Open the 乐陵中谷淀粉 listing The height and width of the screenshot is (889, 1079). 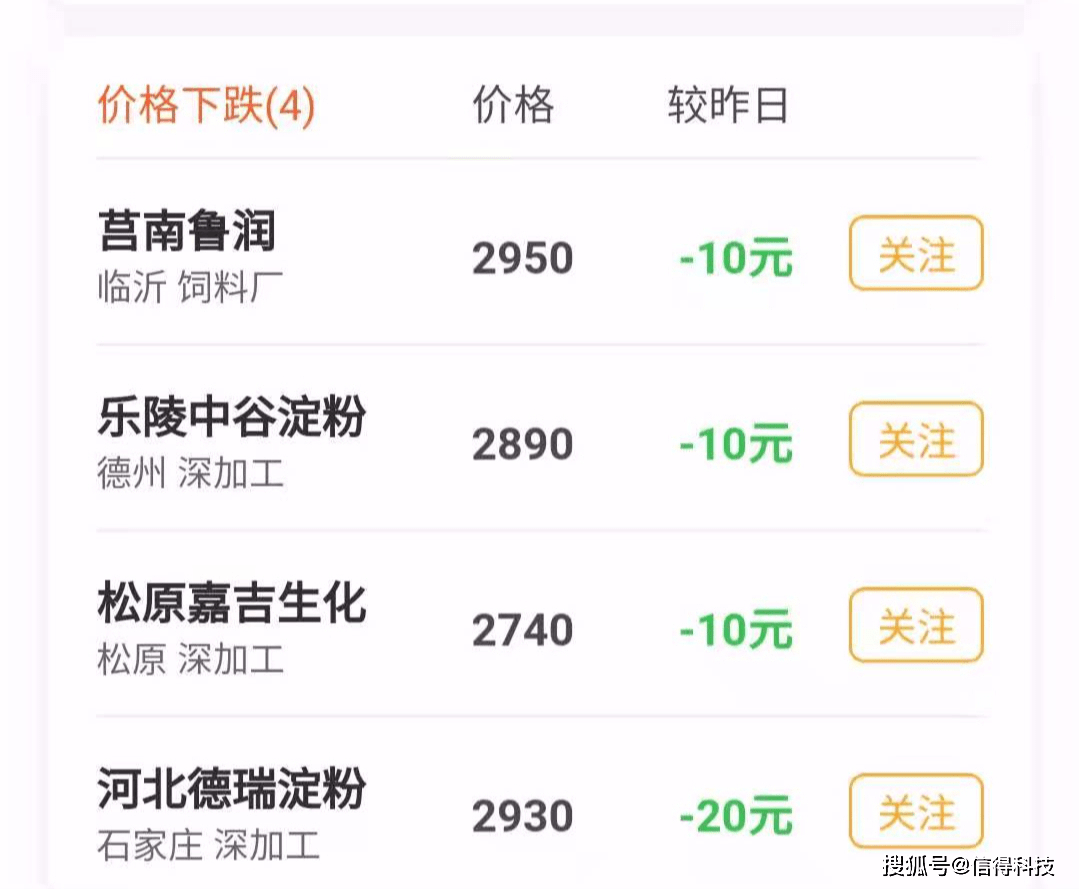coord(231,418)
